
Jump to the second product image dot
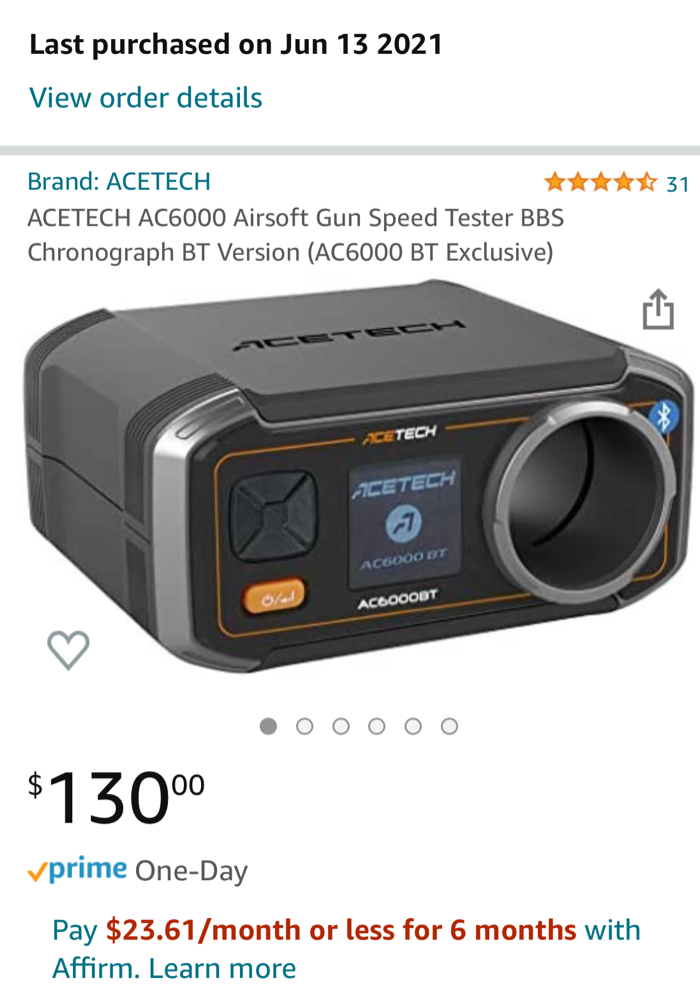coord(305,726)
